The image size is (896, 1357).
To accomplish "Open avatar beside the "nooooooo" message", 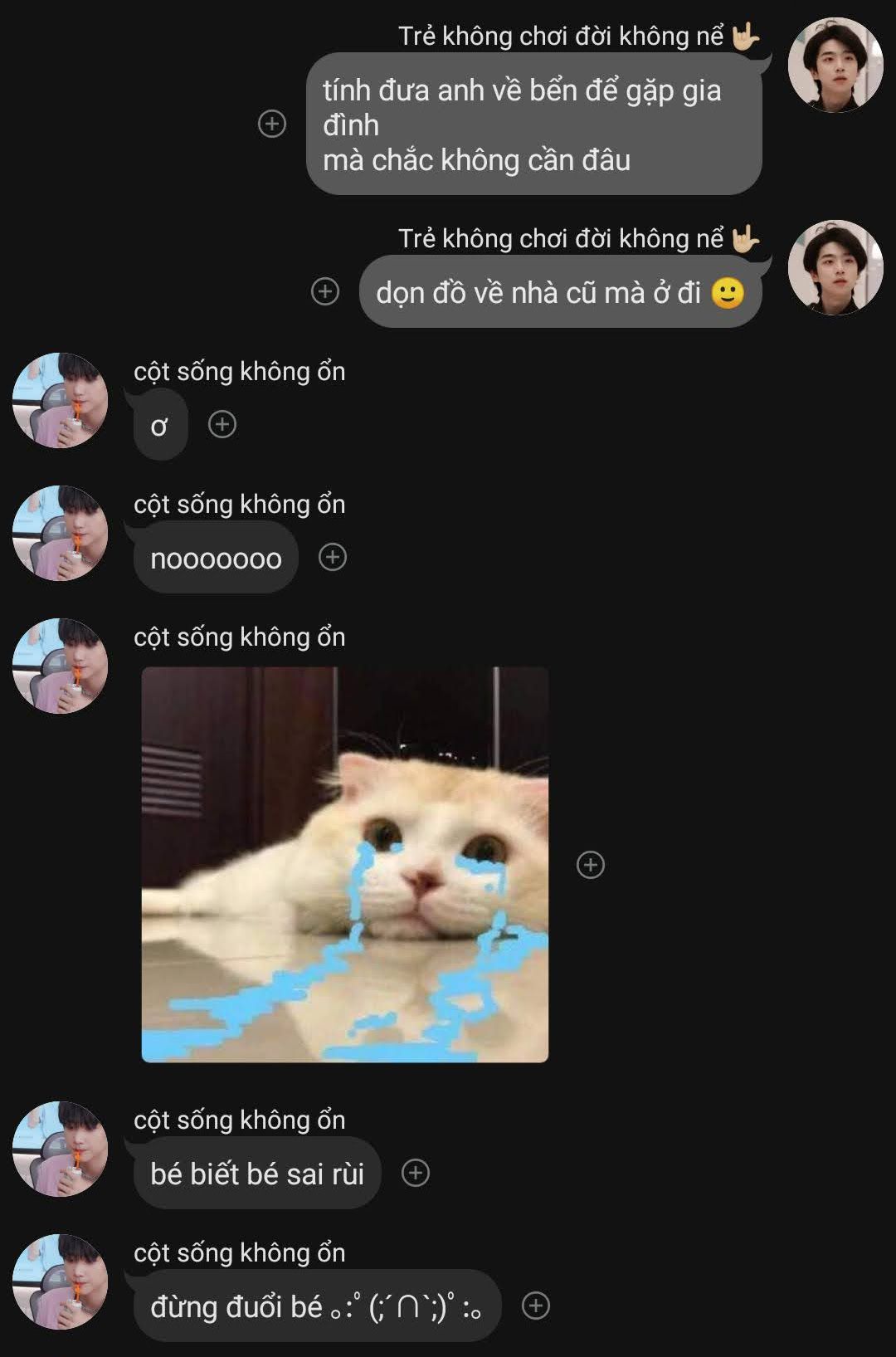I will pyautogui.click(x=61, y=533).
